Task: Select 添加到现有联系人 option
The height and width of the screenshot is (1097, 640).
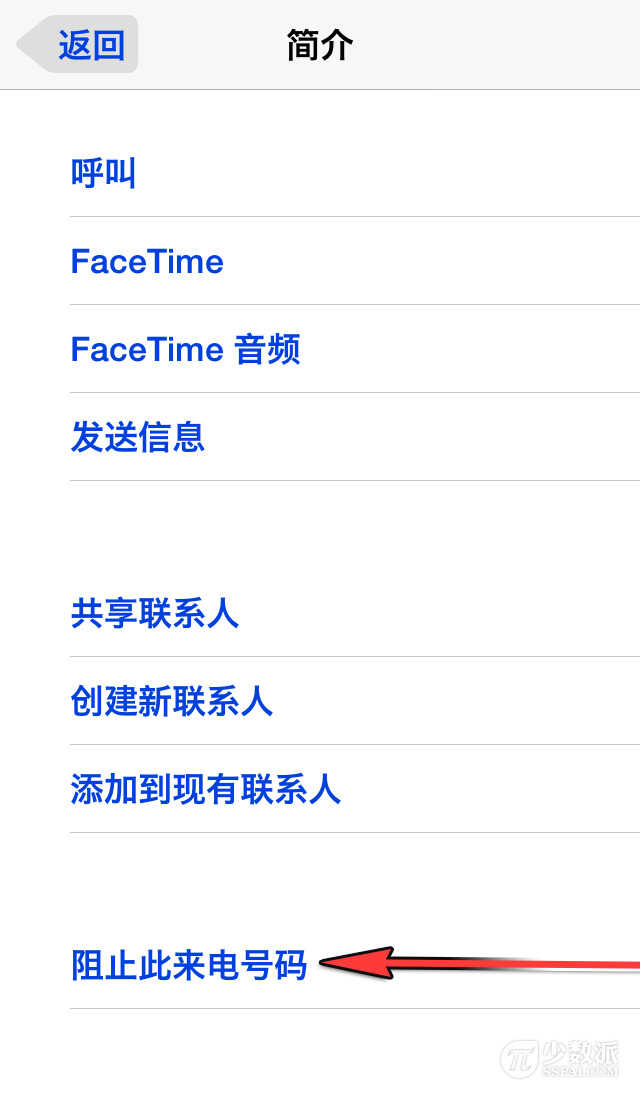Action: click(205, 789)
